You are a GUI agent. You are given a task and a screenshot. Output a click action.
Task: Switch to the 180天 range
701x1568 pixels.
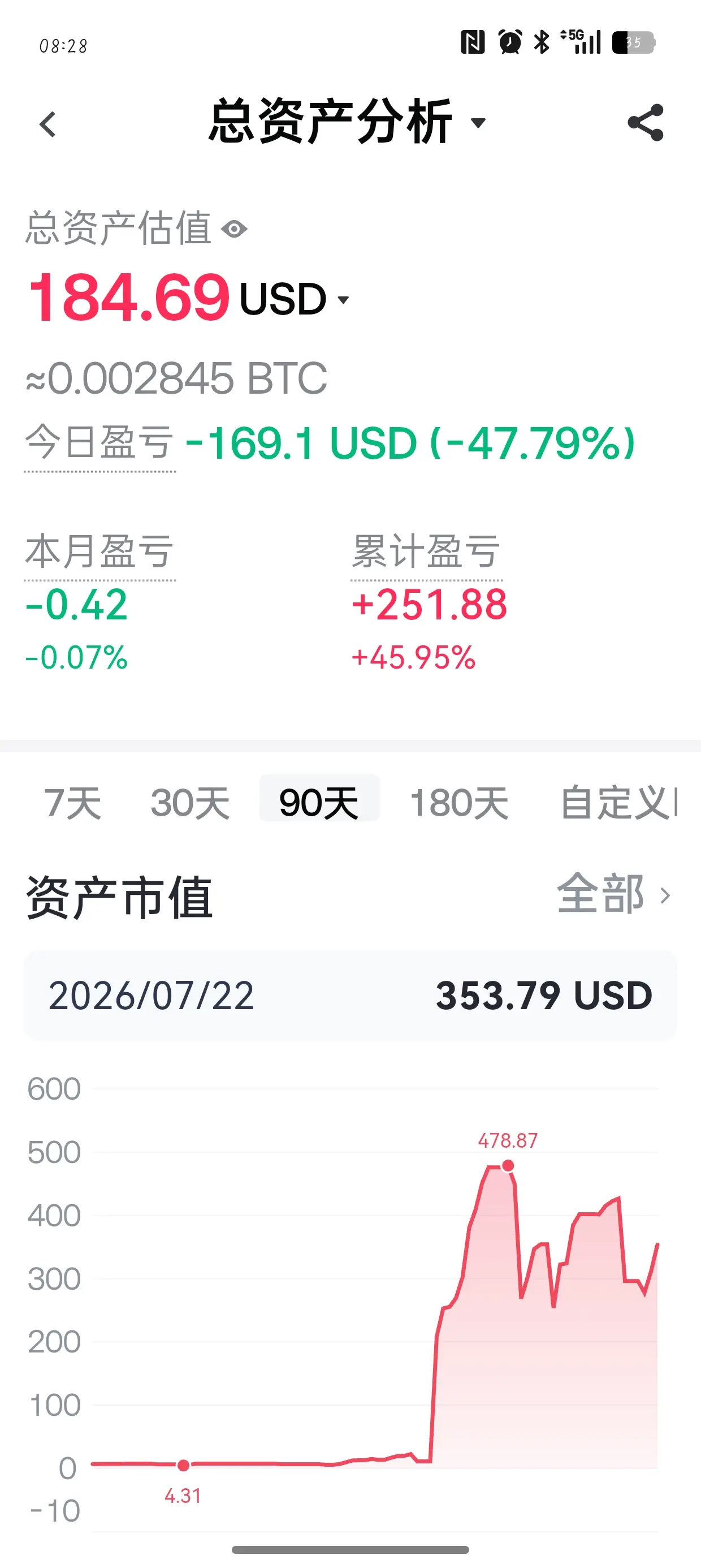[x=459, y=802]
